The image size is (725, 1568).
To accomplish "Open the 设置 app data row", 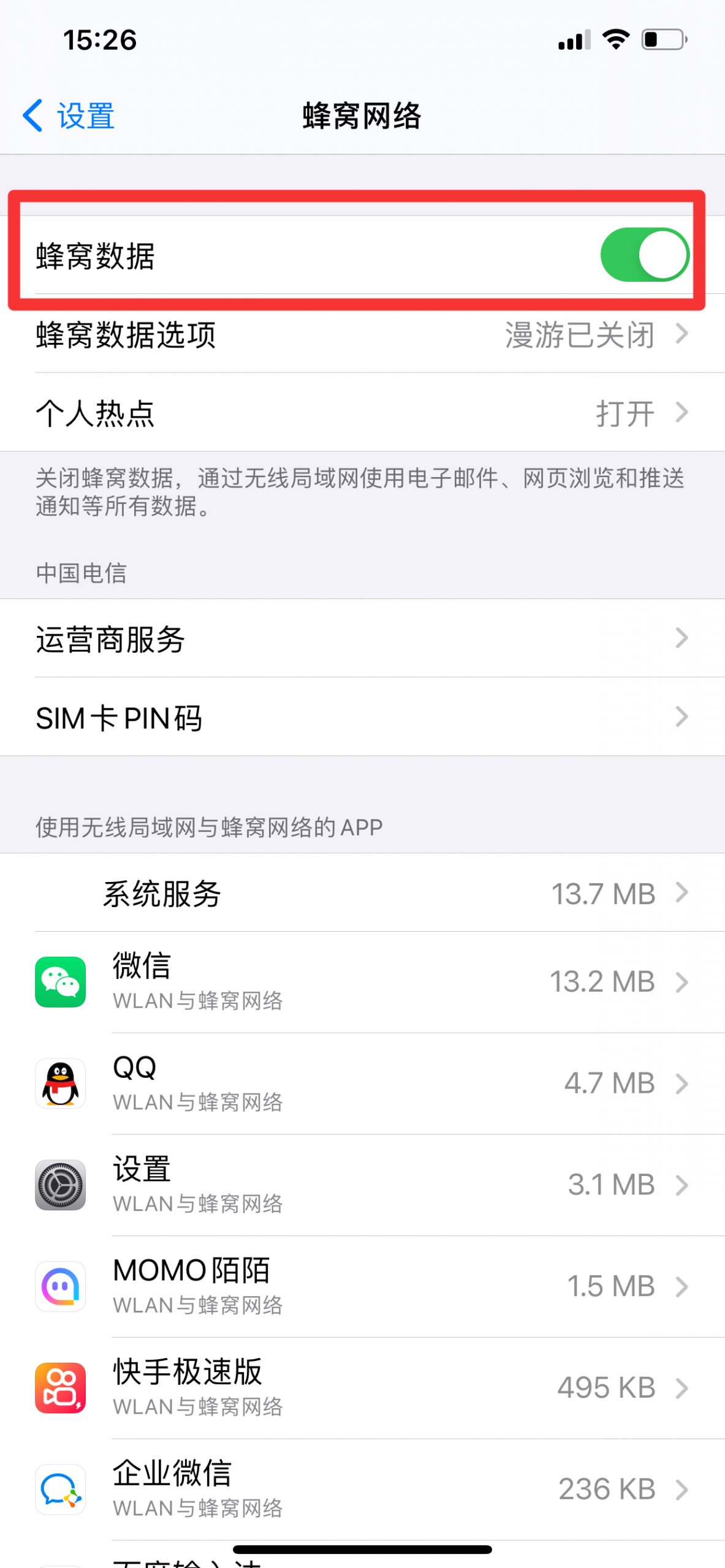I will click(362, 1185).
